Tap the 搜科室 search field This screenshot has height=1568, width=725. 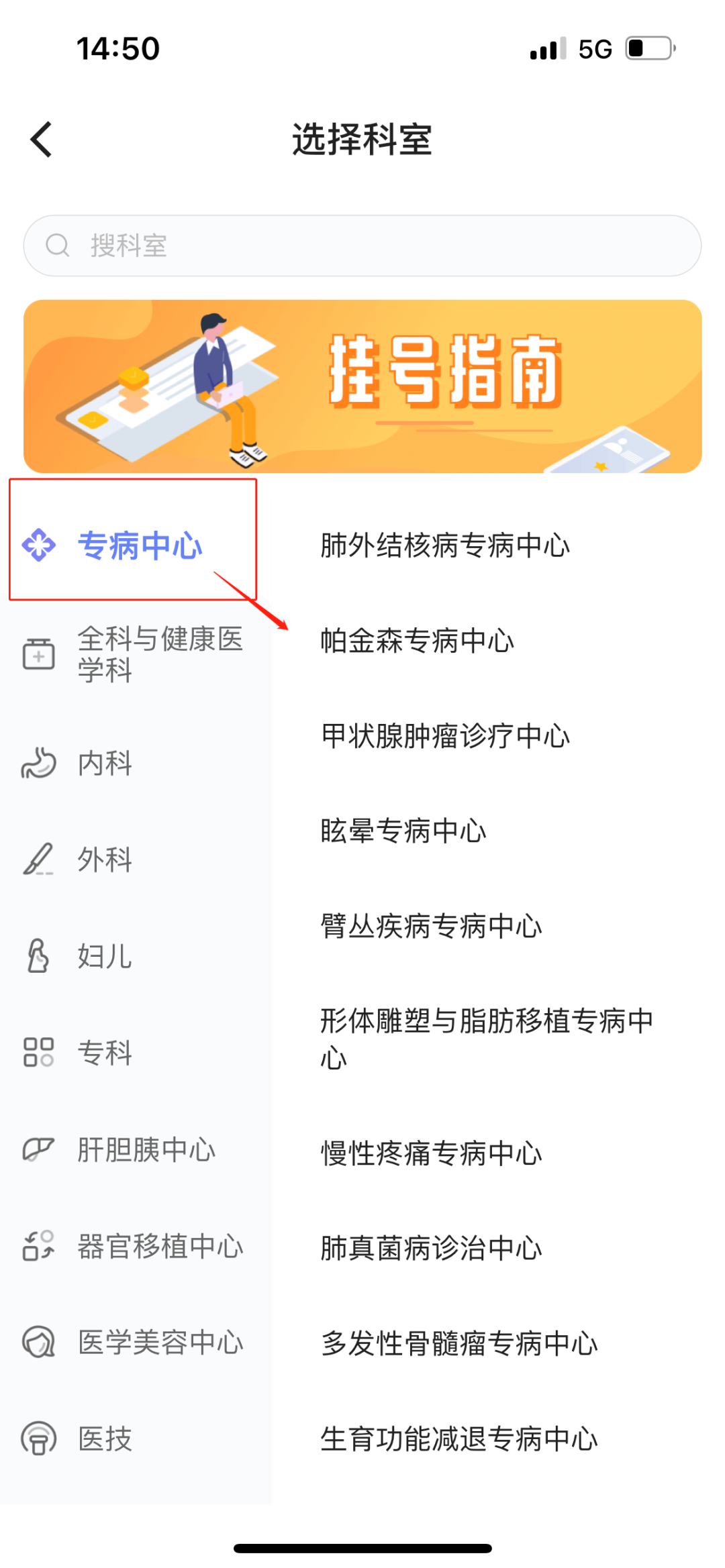coord(362,246)
